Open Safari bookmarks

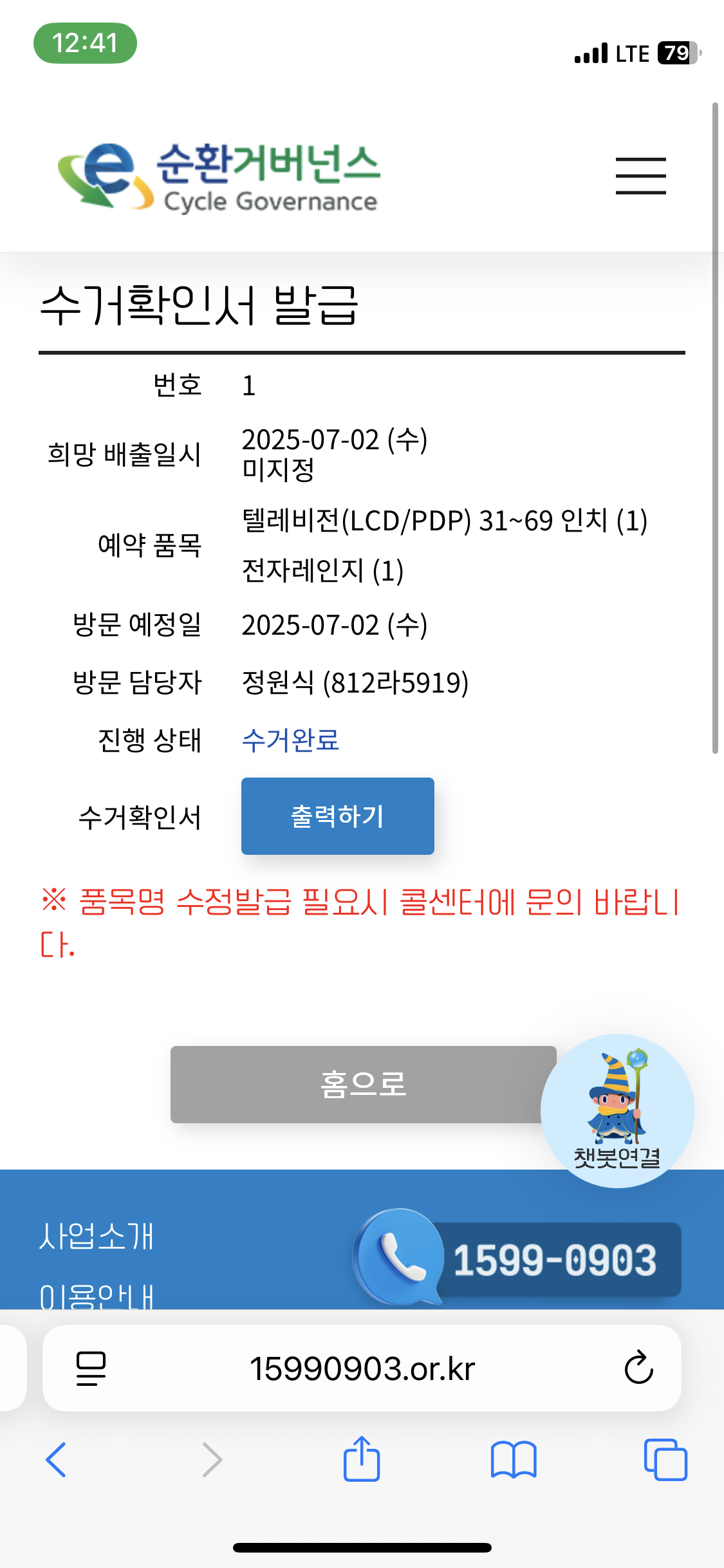(x=513, y=1459)
